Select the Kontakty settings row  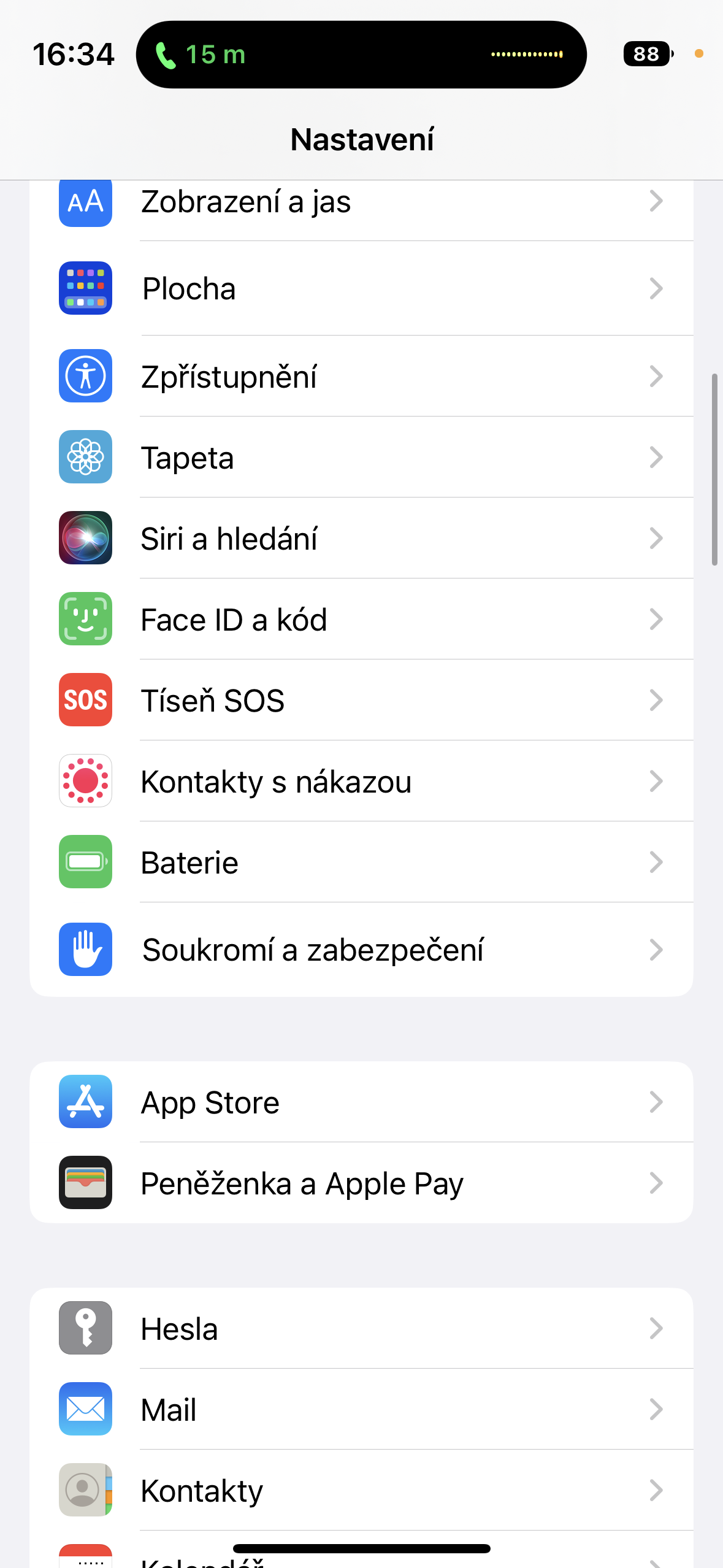pyautogui.click(x=361, y=1491)
